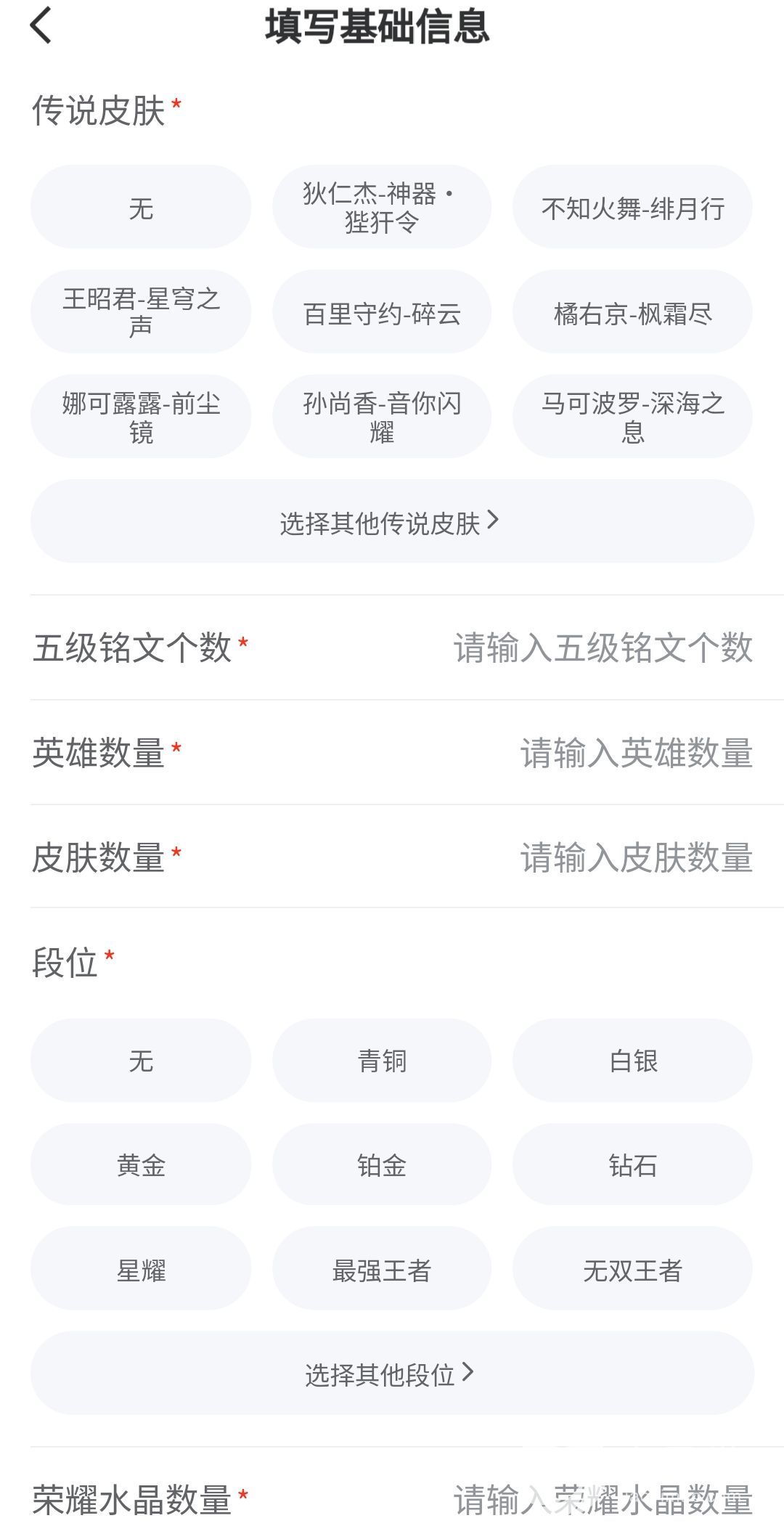Select 无 under 传说皮肤
The image size is (784, 1534).
(141, 208)
